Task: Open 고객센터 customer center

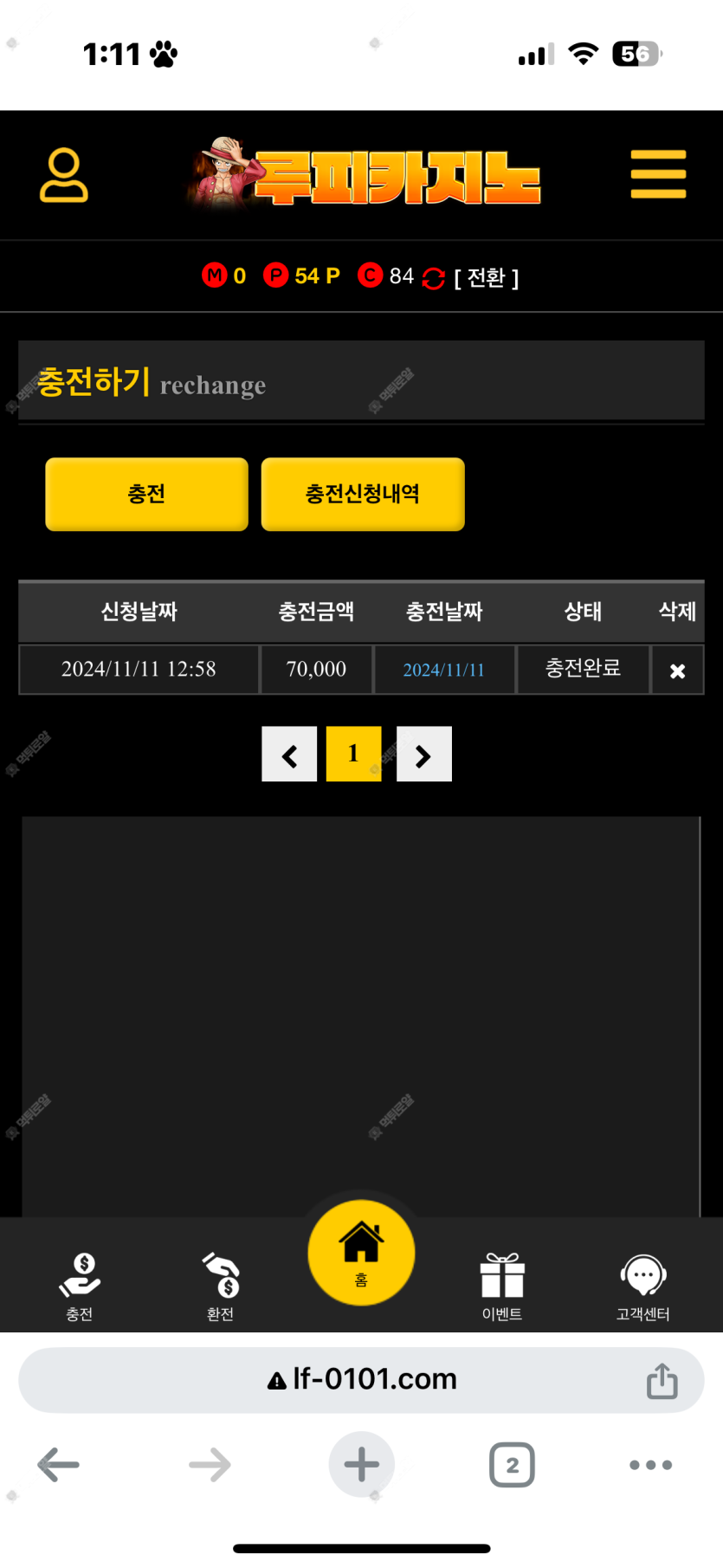Action: (x=642, y=1286)
